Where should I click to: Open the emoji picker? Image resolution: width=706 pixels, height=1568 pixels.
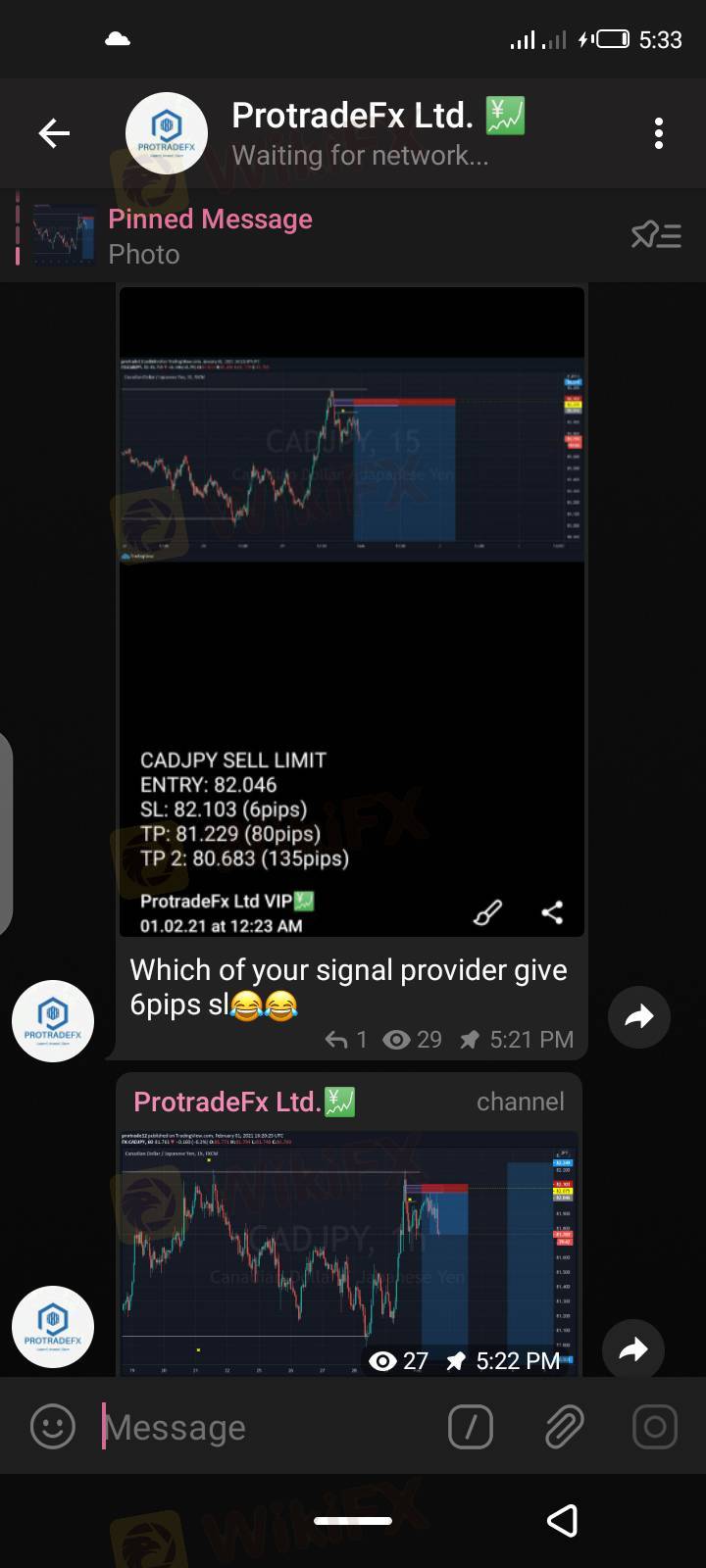point(53,1427)
